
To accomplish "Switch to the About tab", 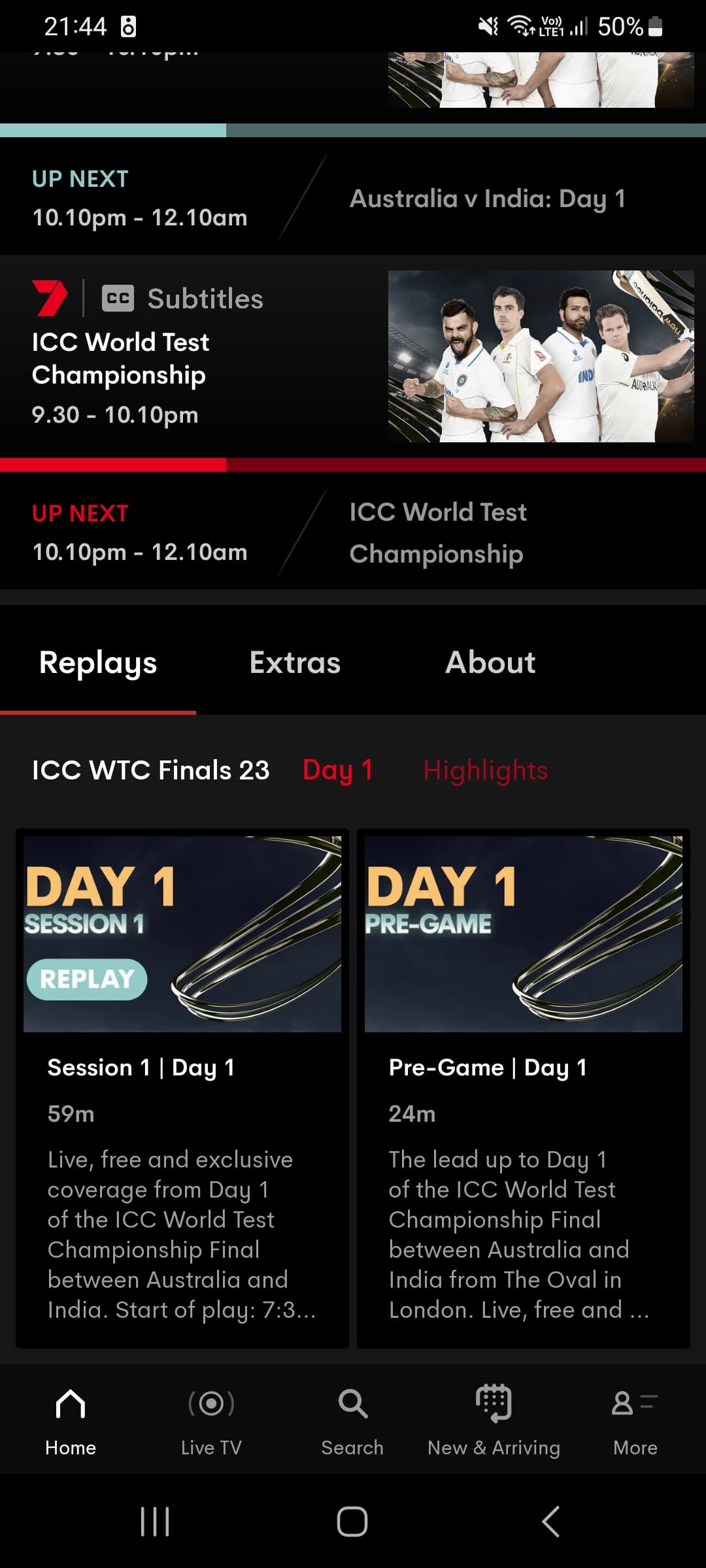I will pos(490,662).
